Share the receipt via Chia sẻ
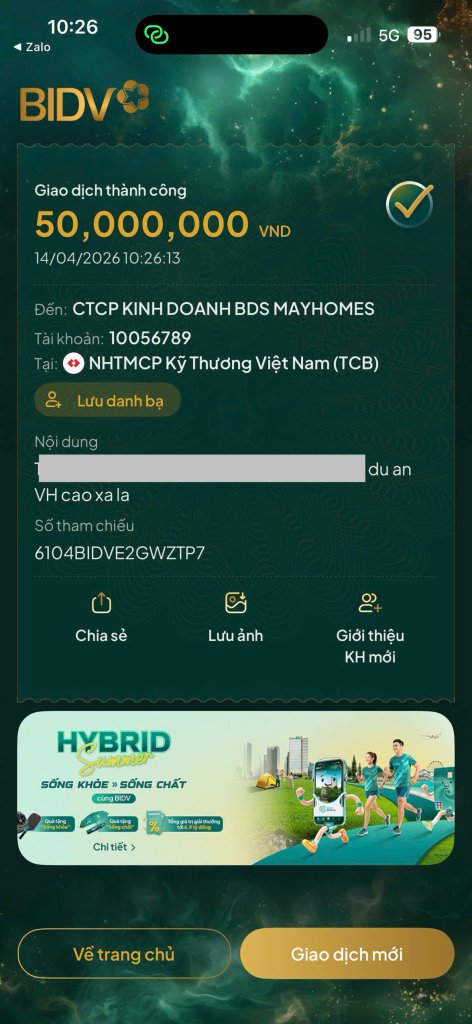472x1024 pixels. [101, 618]
